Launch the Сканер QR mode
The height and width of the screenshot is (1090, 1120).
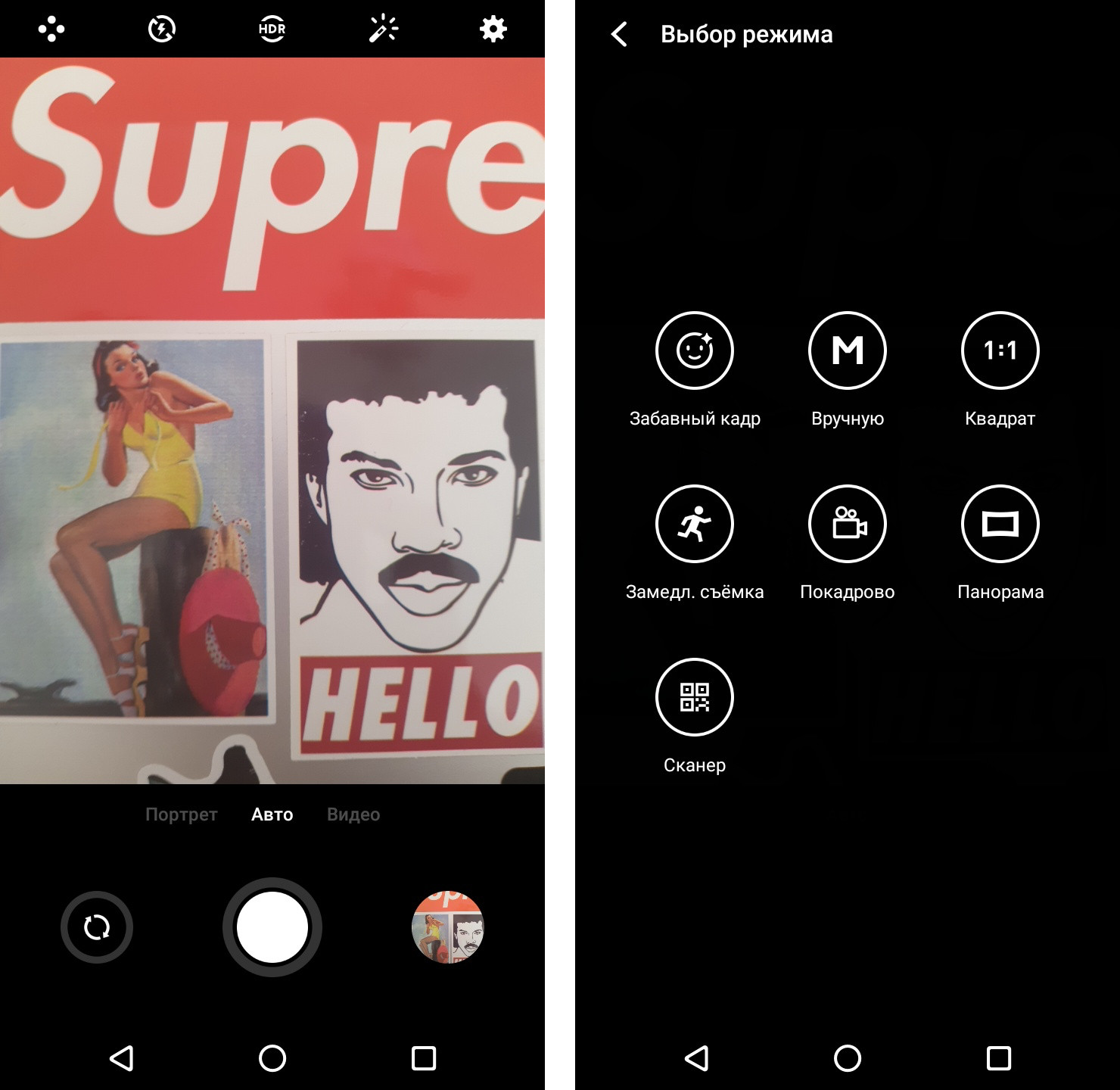pyautogui.click(x=694, y=697)
